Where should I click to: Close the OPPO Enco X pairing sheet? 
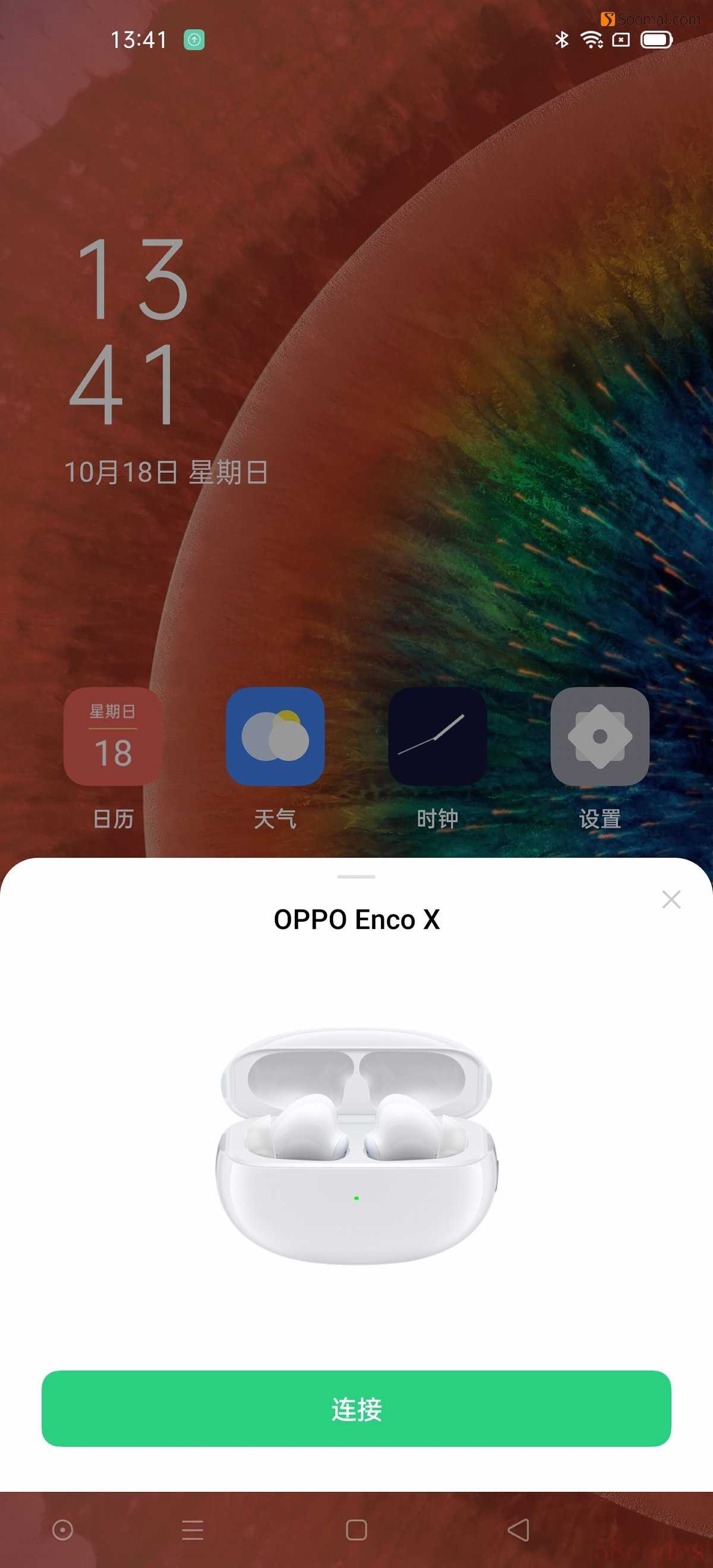coord(671,899)
